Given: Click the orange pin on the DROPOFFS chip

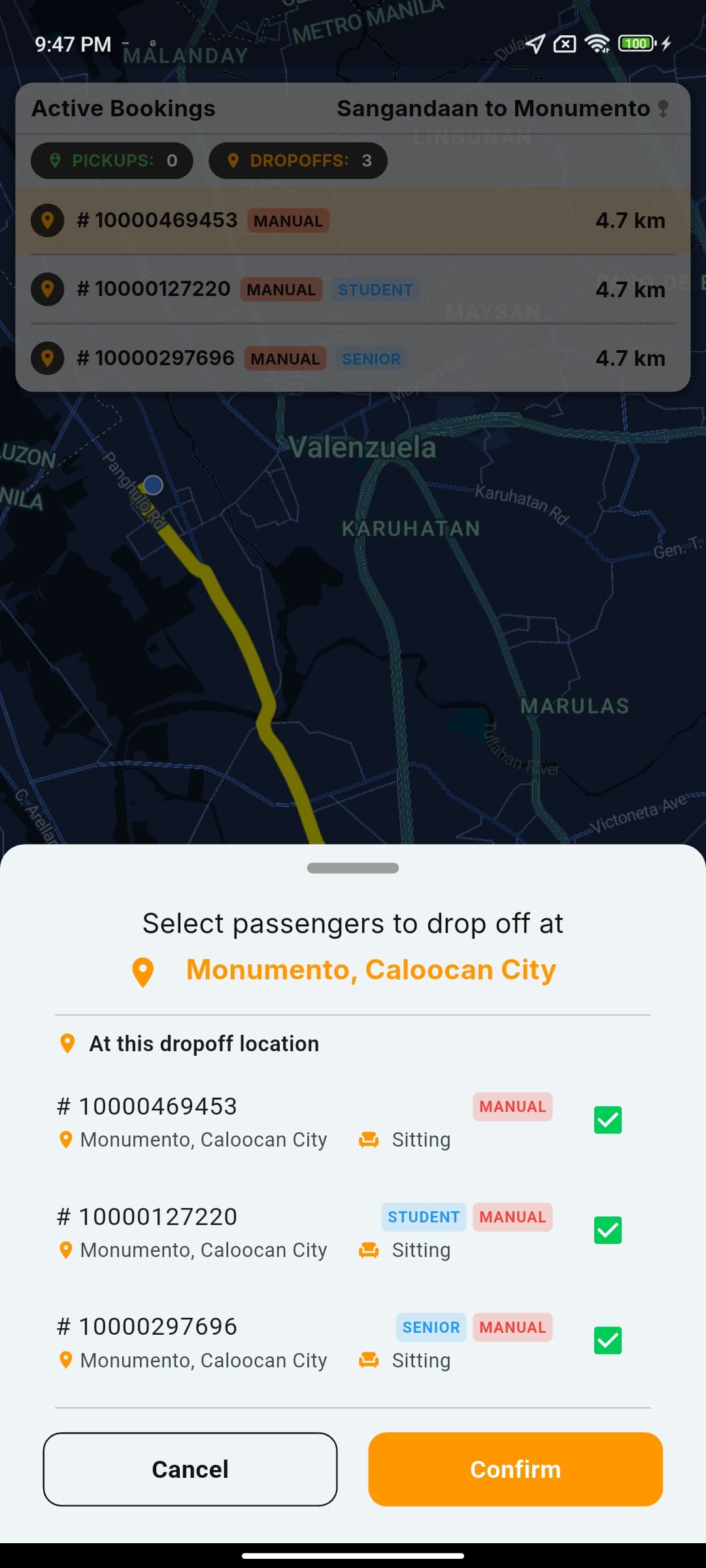Looking at the screenshot, I should tap(234, 160).
